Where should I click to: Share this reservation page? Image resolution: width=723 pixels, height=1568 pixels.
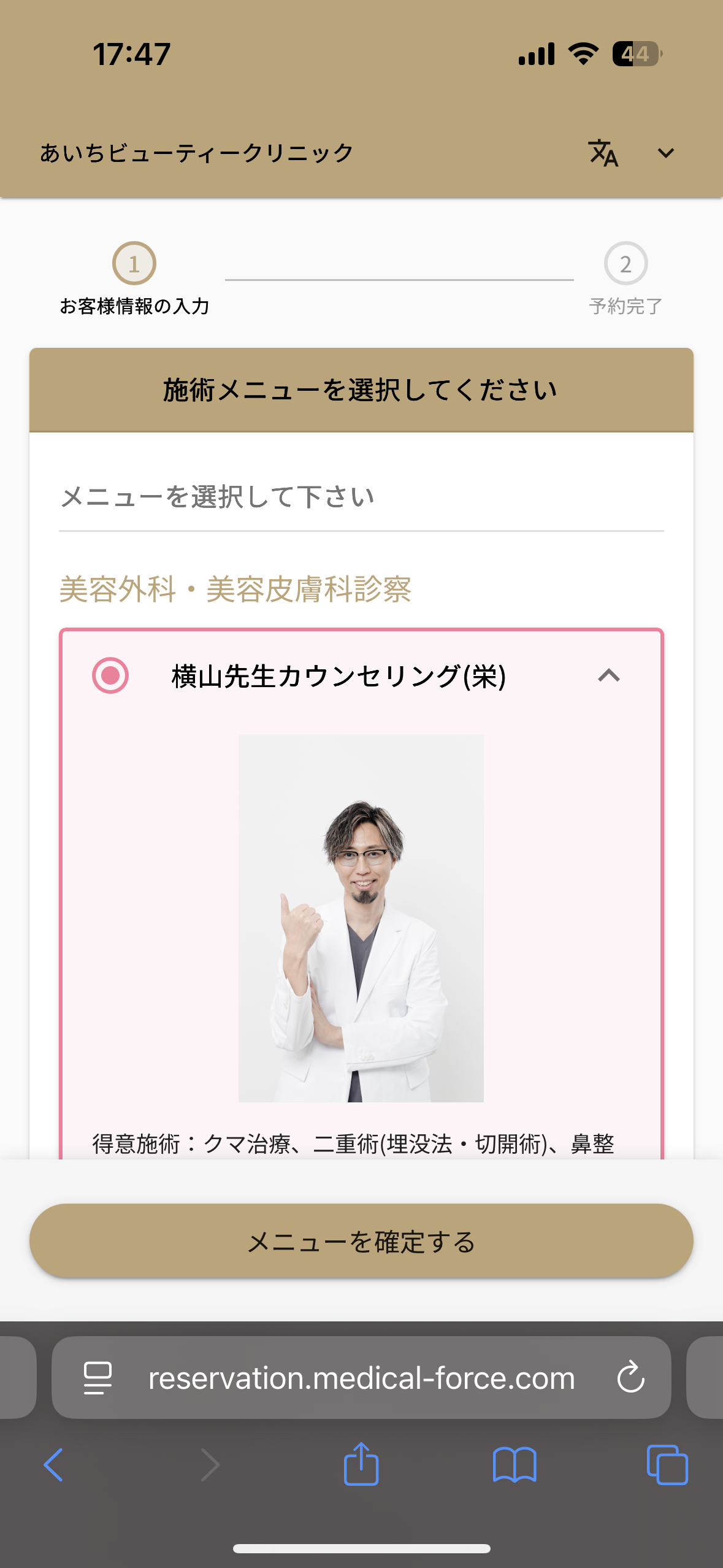pos(361,1464)
